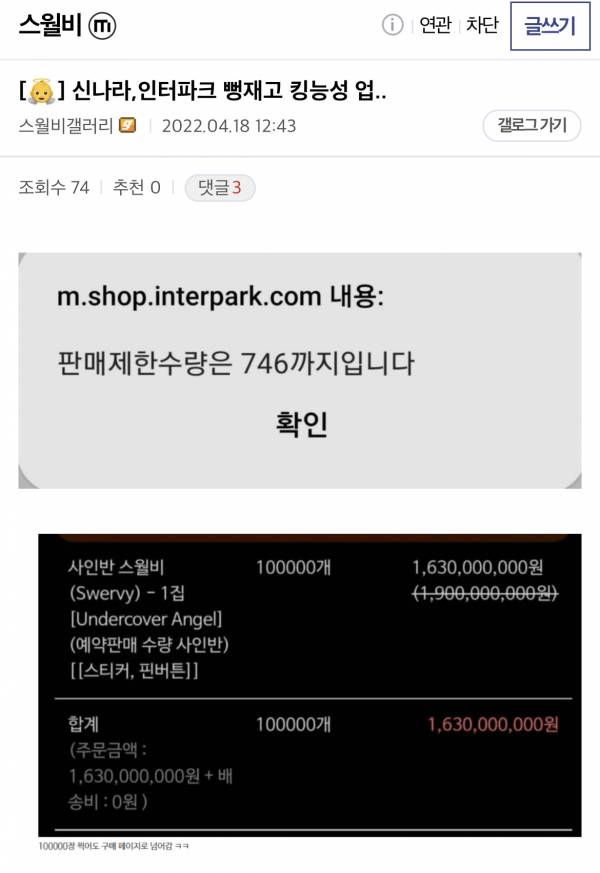Open the 갤로그가기 button

click(531, 125)
